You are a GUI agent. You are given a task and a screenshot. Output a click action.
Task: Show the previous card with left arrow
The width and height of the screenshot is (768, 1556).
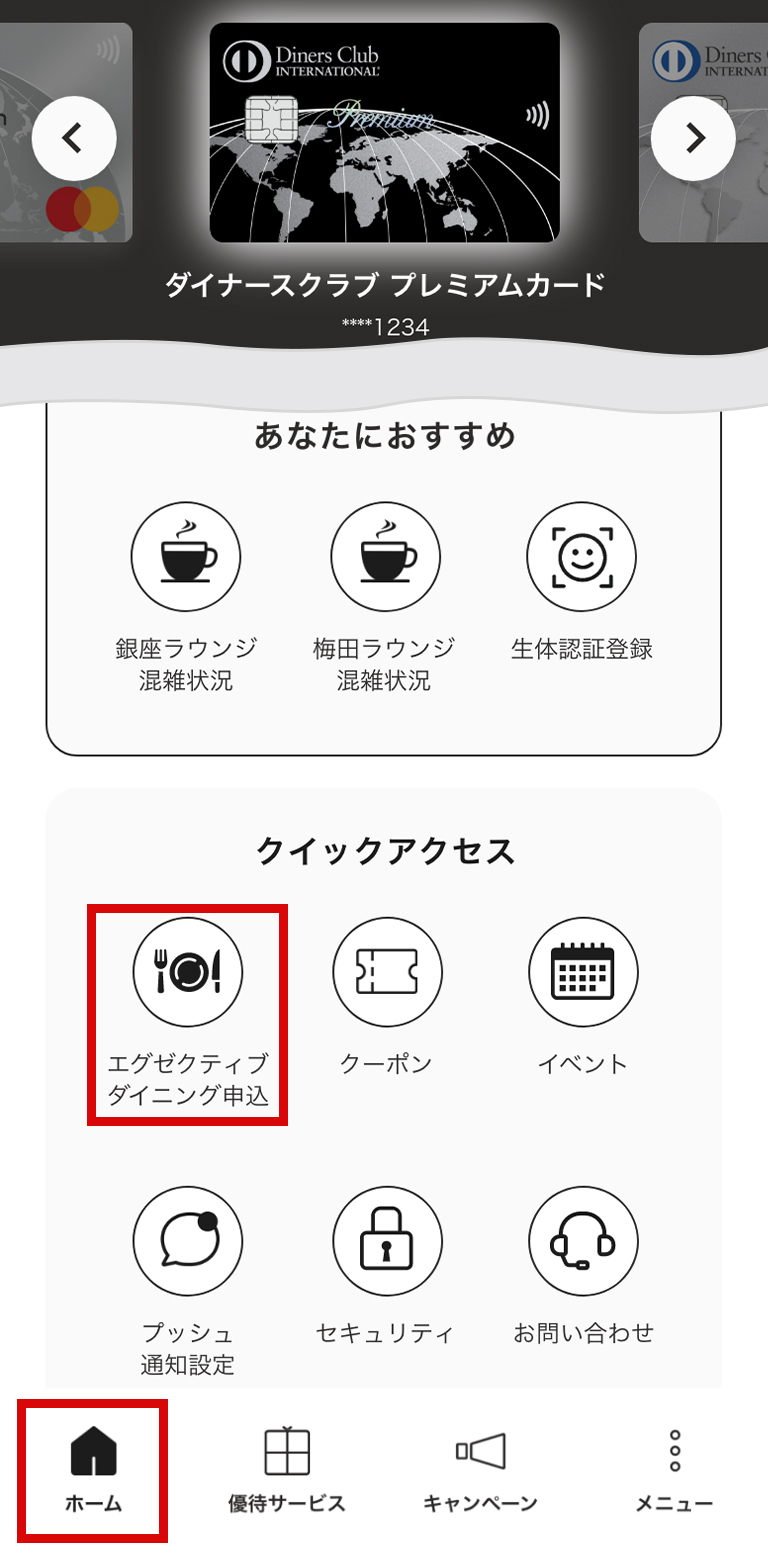click(x=74, y=138)
